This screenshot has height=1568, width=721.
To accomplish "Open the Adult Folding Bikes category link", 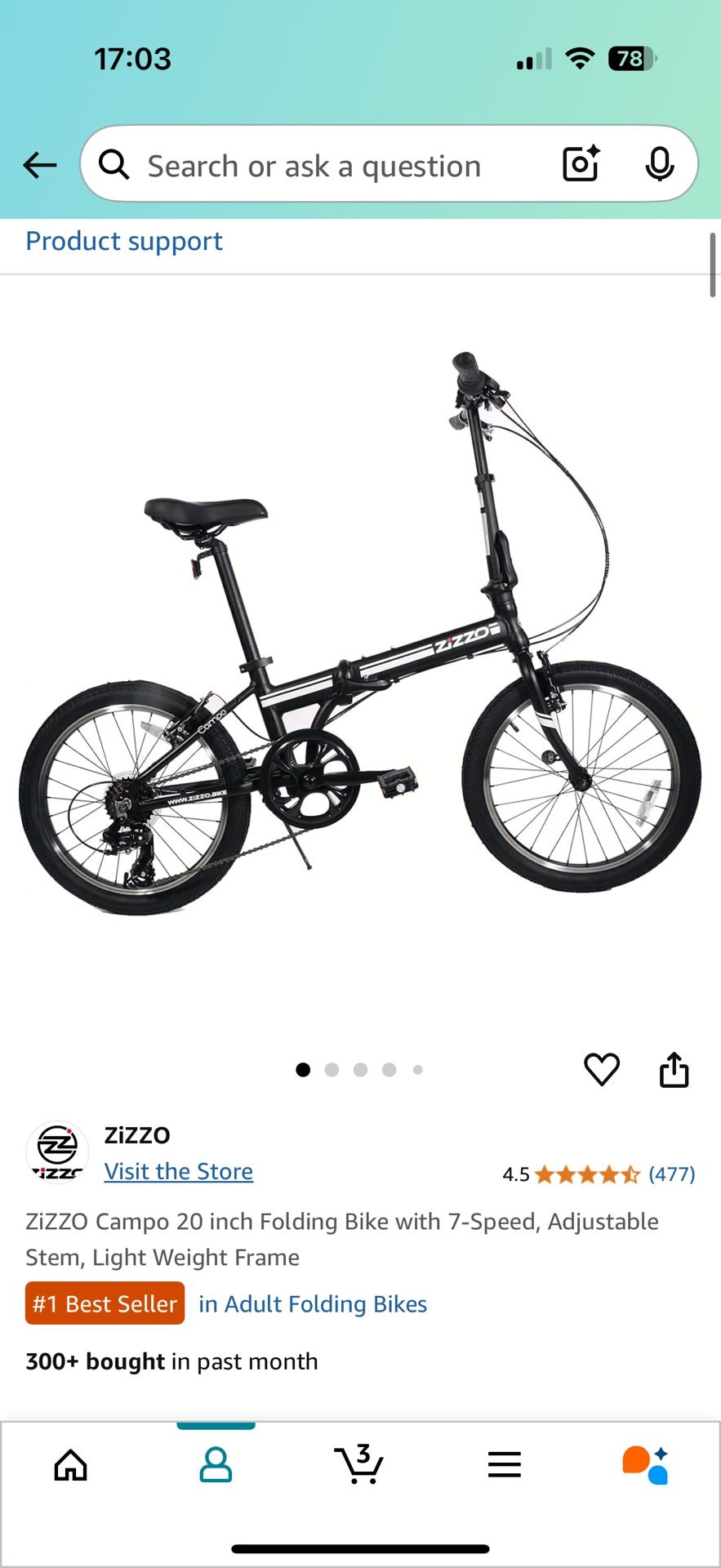I will point(313,1303).
